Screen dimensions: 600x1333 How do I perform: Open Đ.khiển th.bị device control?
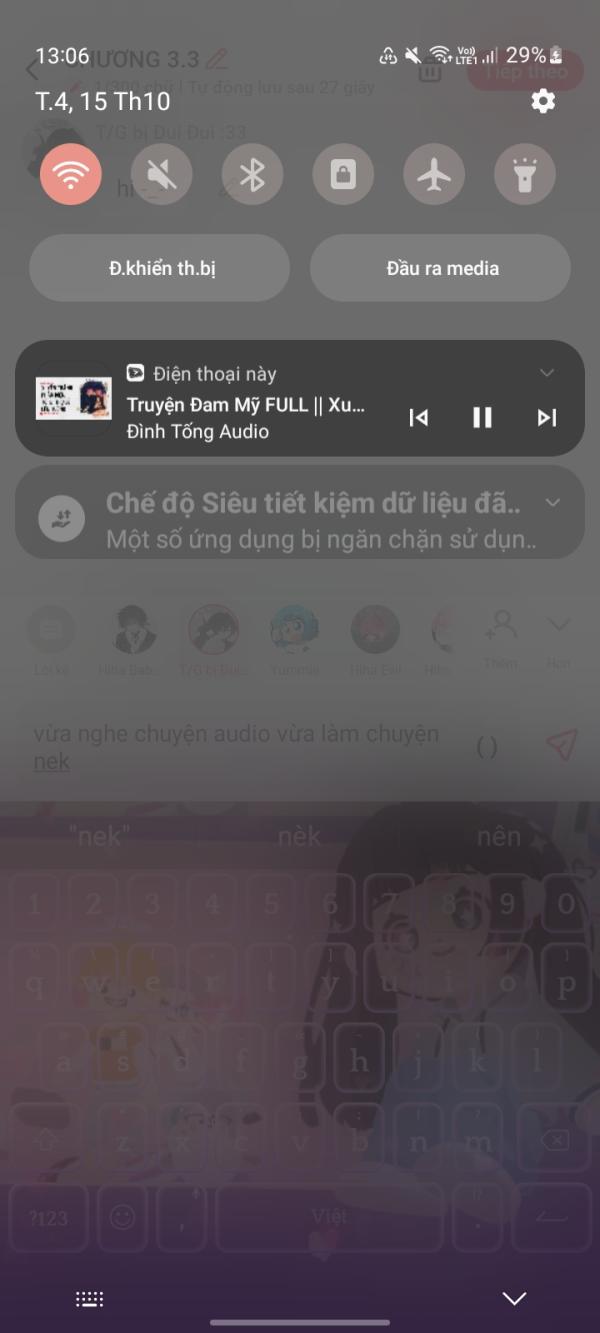160,268
